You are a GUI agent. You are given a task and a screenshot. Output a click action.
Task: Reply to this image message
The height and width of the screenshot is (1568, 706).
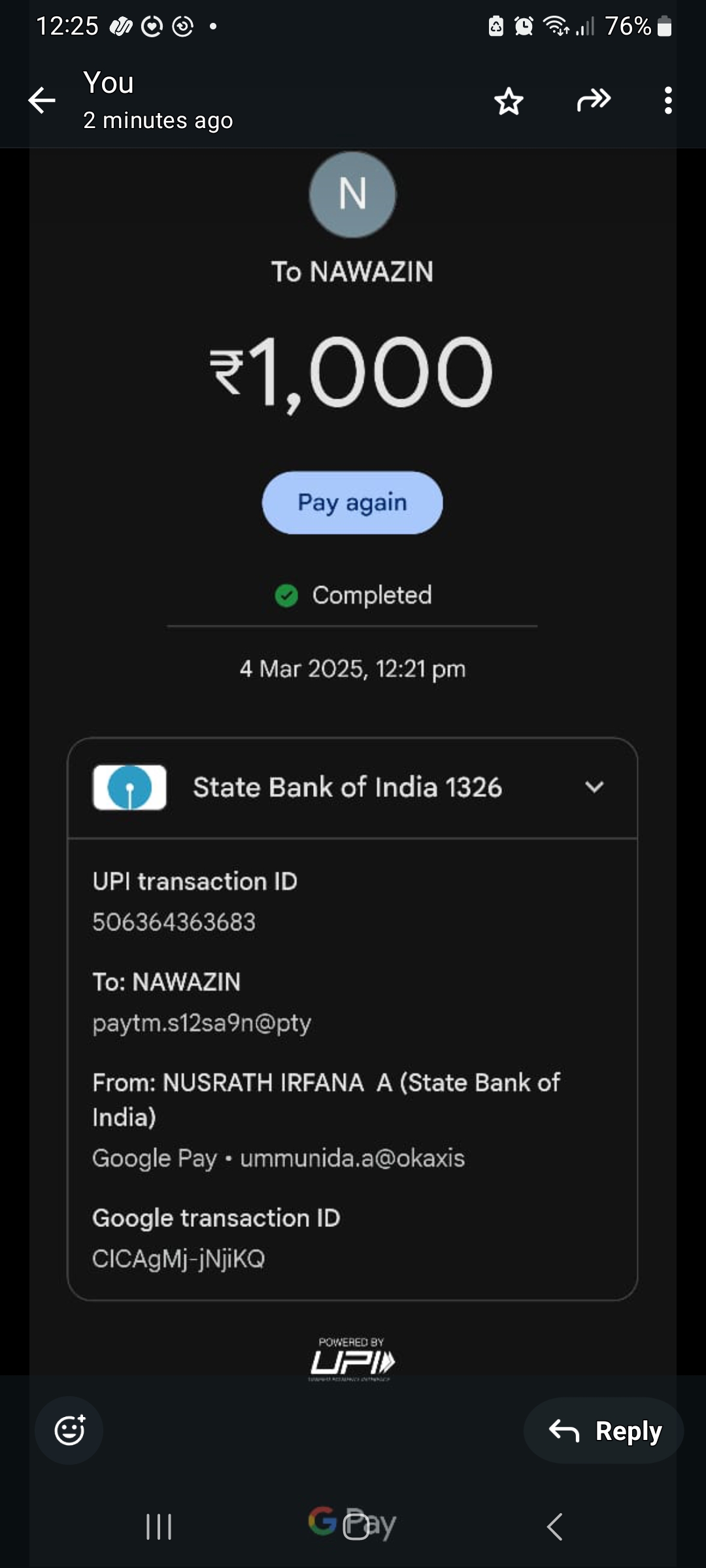(604, 1431)
